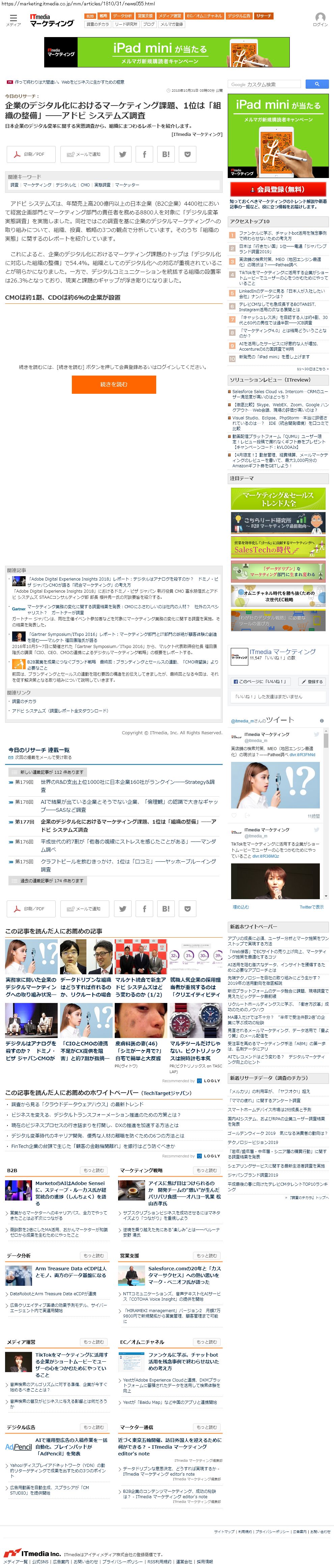Viewport: 334px width, 1568px height.
Task: Open the マーケティング&セールス トレンド大全 banner
Action: tap(277, 499)
